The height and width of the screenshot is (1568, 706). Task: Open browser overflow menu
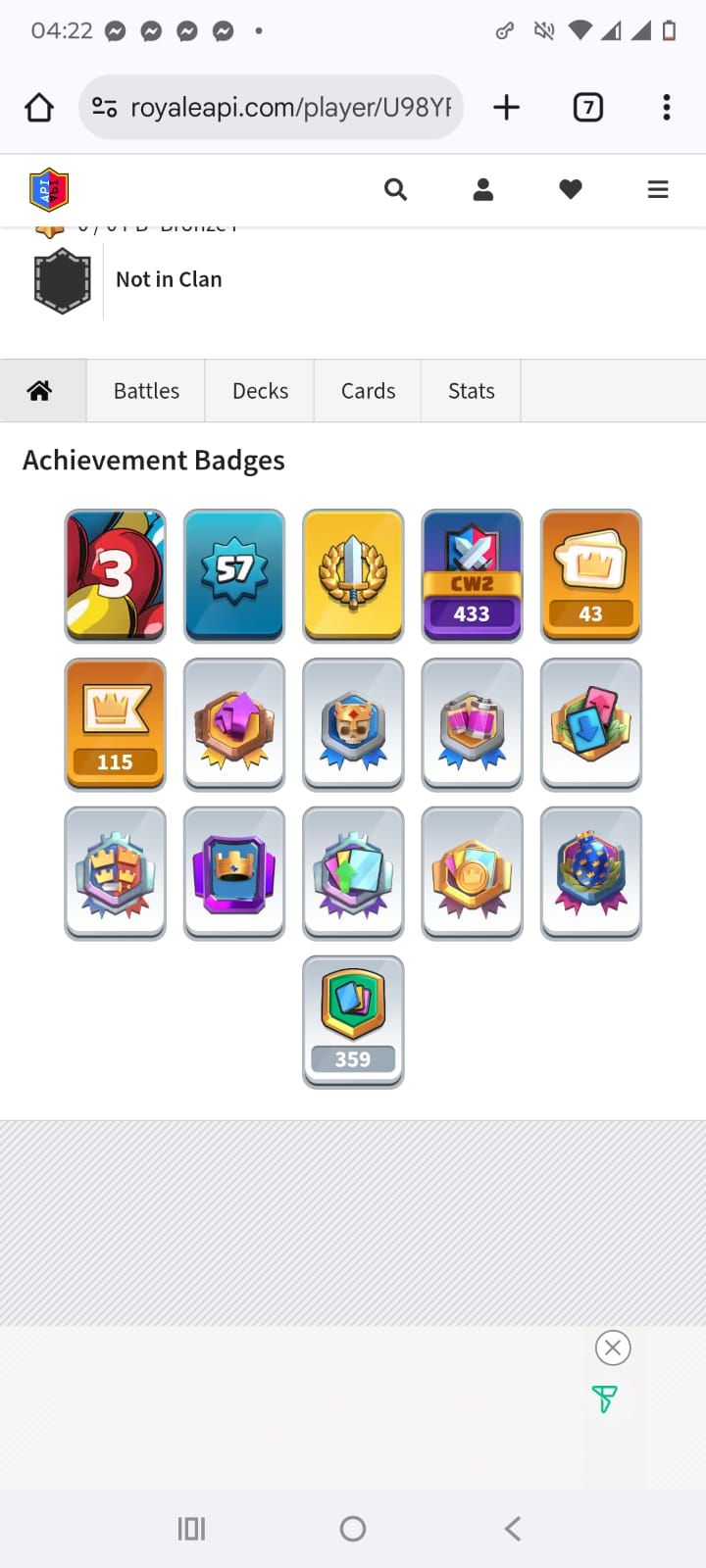point(667,108)
